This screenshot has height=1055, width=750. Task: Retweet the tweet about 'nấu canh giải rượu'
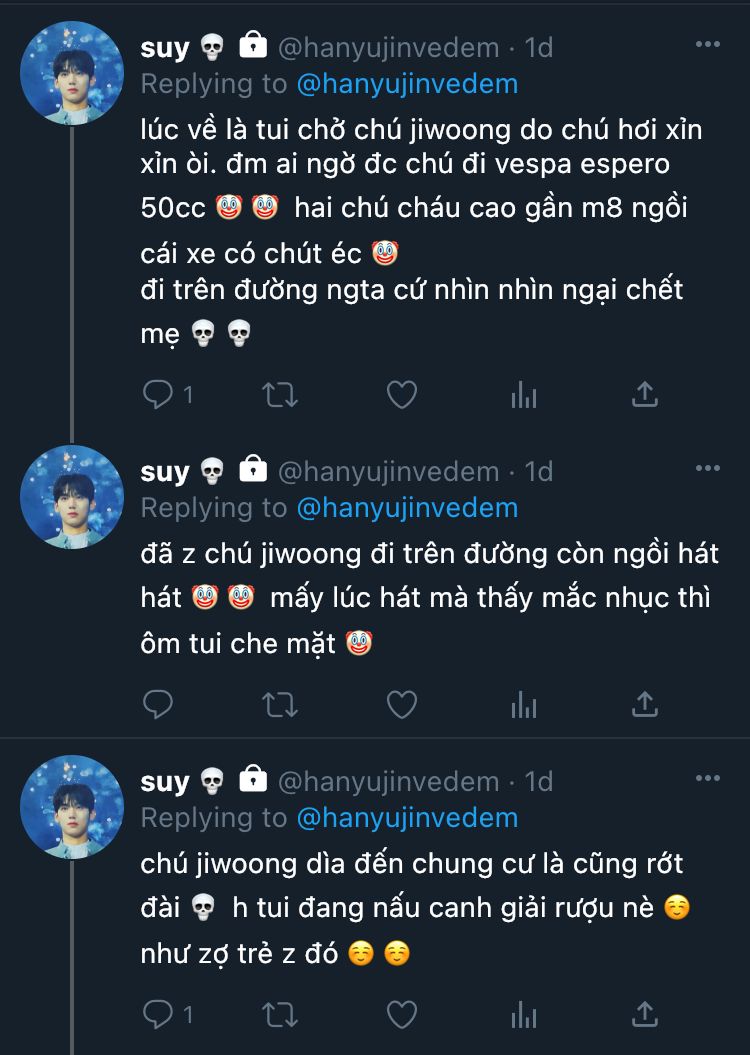point(280,1015)
